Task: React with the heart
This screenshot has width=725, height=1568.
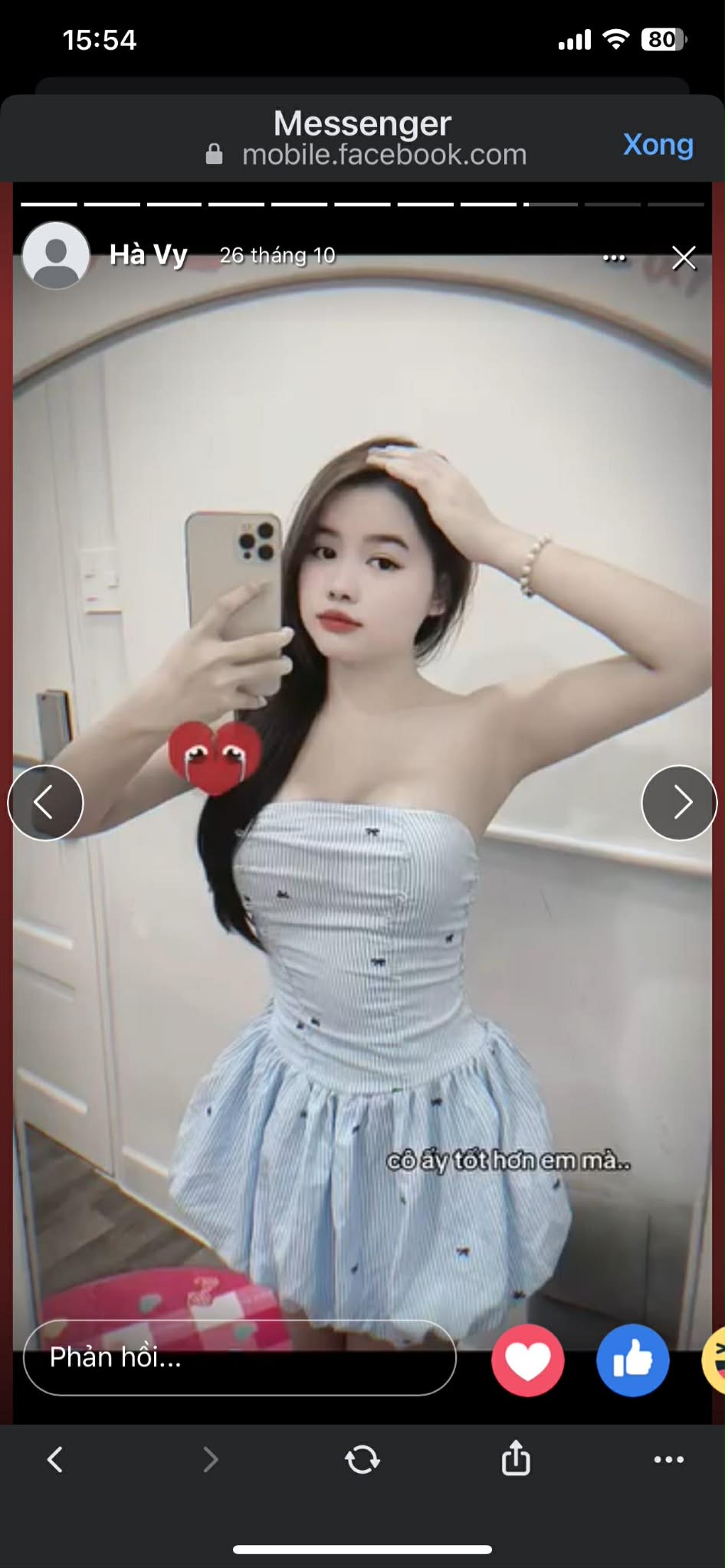Action: point(527,1360)
